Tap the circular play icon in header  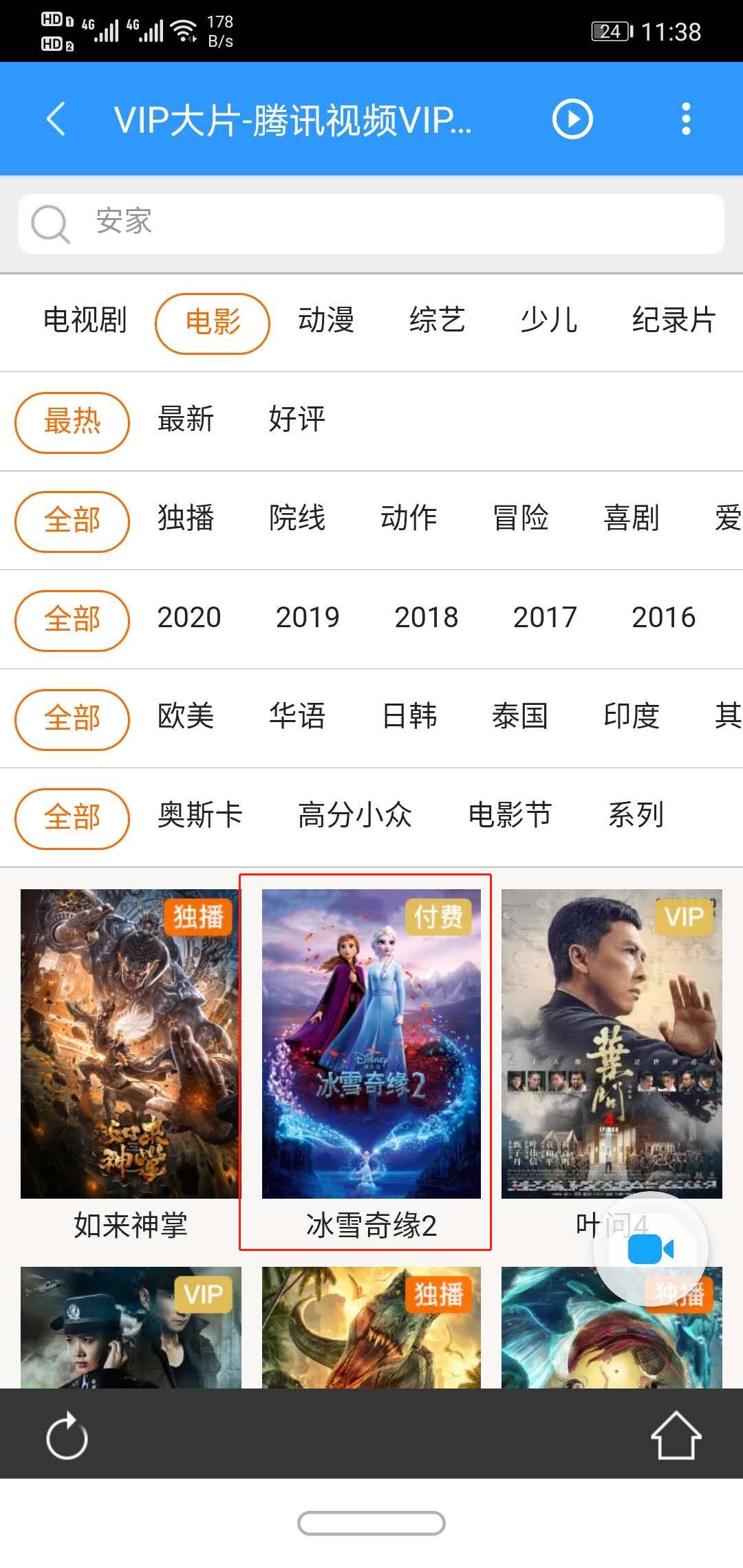[572, 119]
